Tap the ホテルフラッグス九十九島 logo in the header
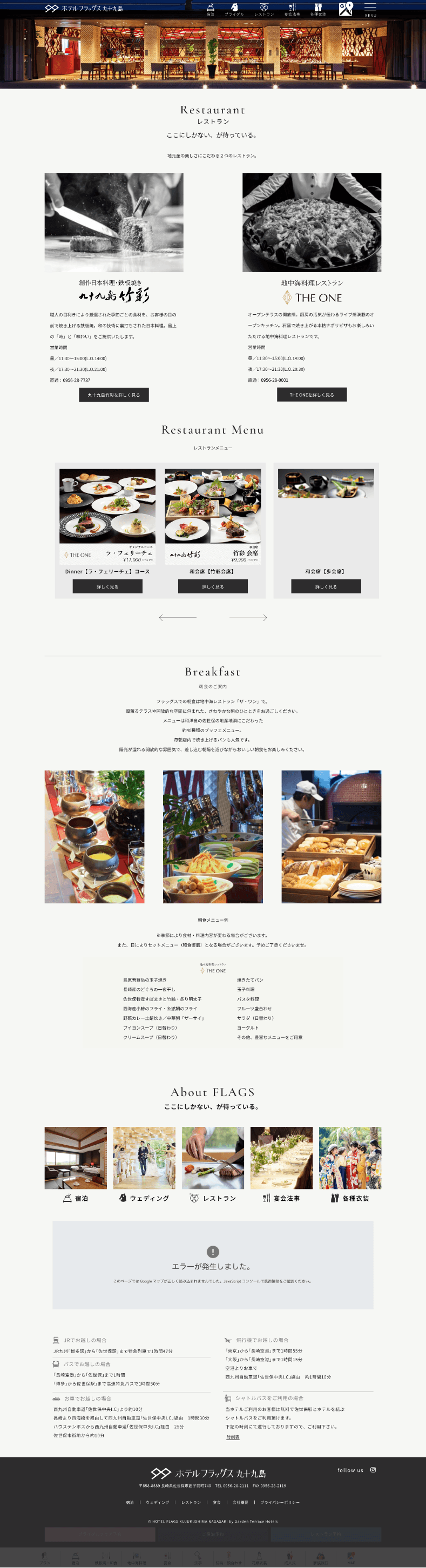The height and width of the screenshot is (1568, 426). [84, 9]
